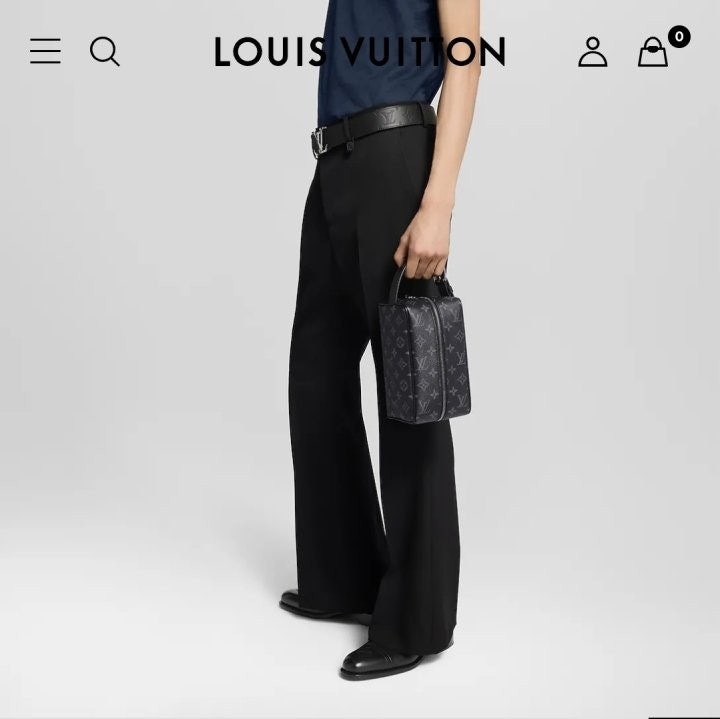Open the search icon
Viewport: 720px width, 719px height.
click(x=105, y=51)
